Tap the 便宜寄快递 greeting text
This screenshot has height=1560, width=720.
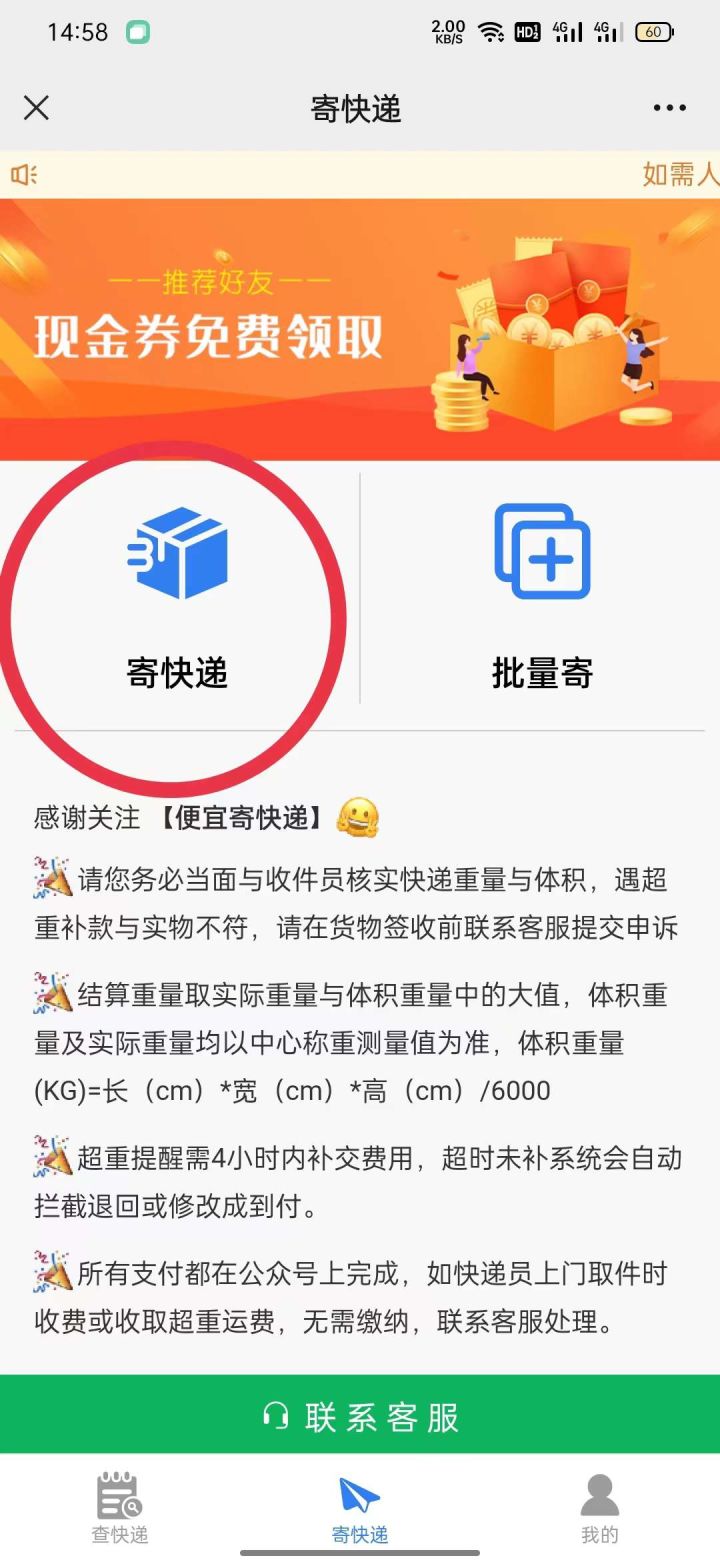[240, 816]
